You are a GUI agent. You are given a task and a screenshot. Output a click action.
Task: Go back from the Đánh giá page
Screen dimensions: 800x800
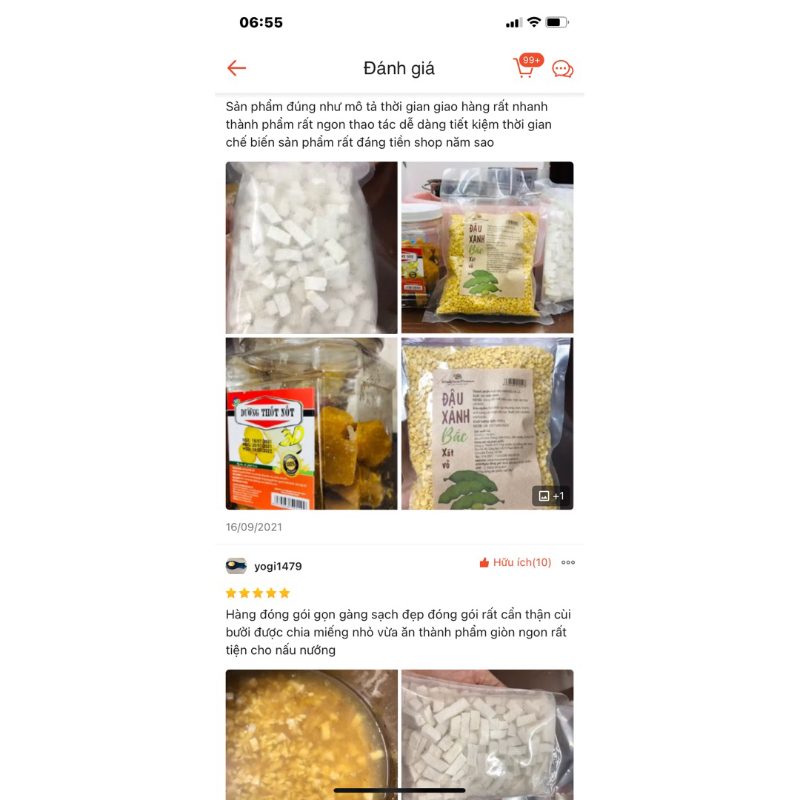(x=237, y=68)
